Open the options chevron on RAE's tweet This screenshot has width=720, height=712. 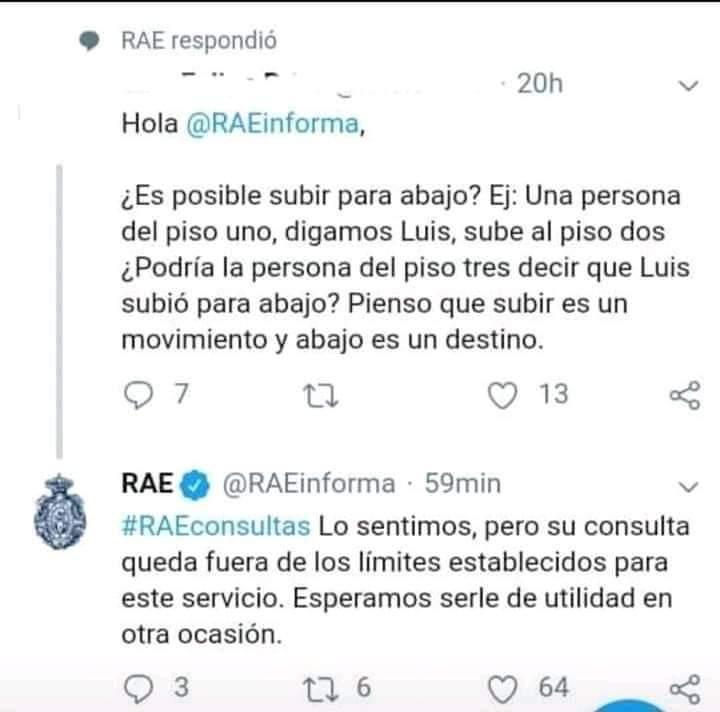tap(686, 487)
